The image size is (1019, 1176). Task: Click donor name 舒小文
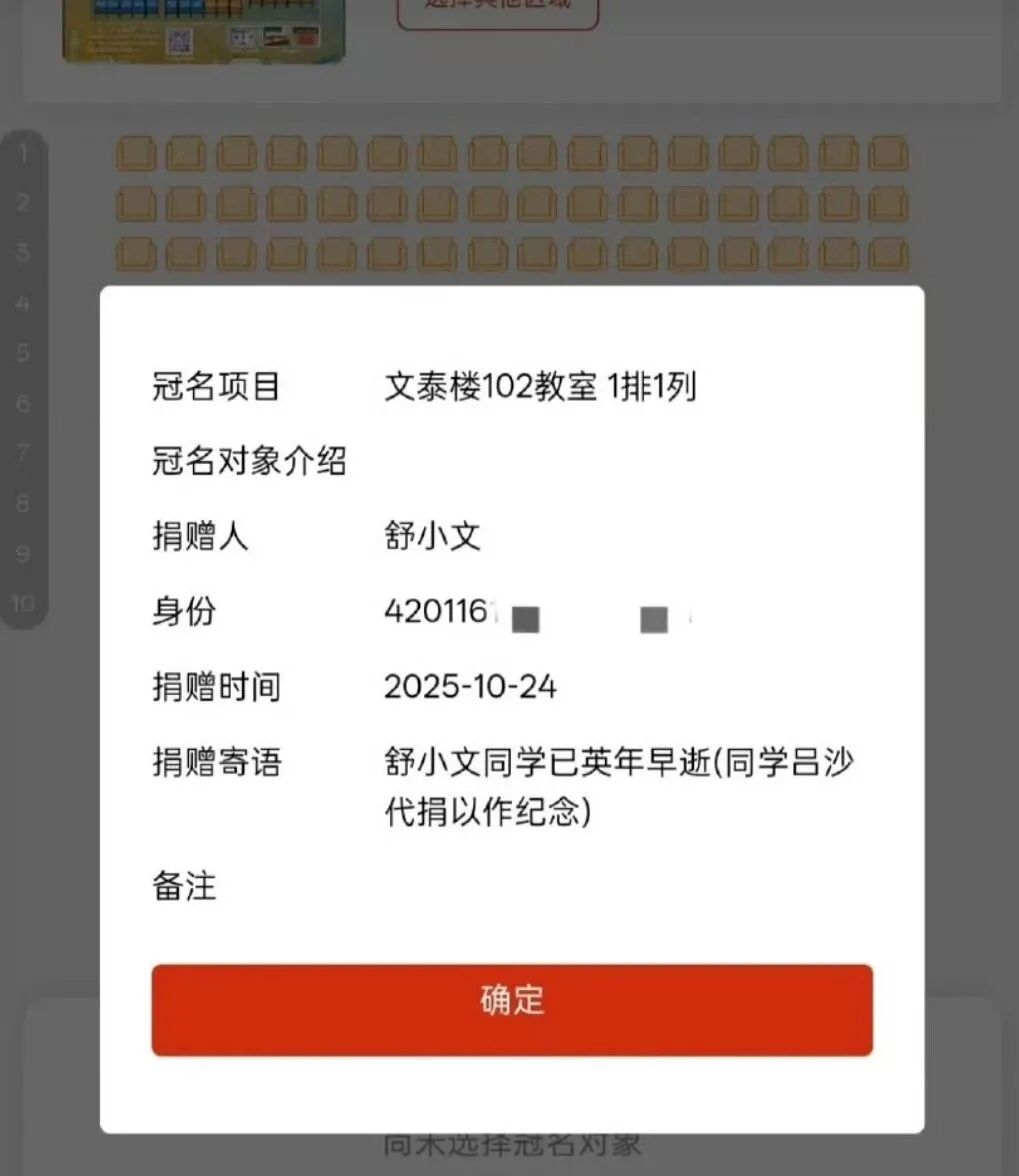tap(433, 537)
